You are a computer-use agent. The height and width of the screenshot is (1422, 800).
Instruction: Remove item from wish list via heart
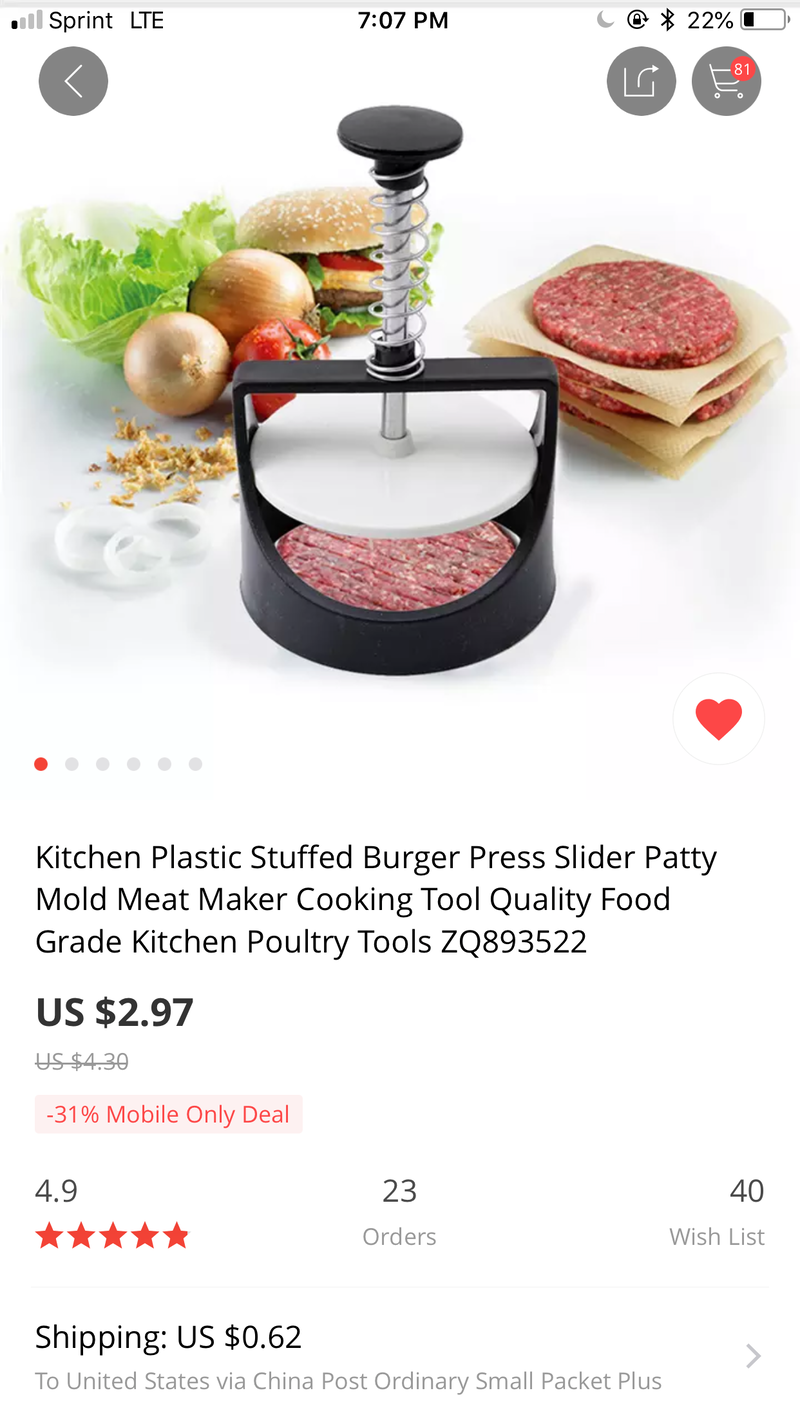[x=718, y=719]
